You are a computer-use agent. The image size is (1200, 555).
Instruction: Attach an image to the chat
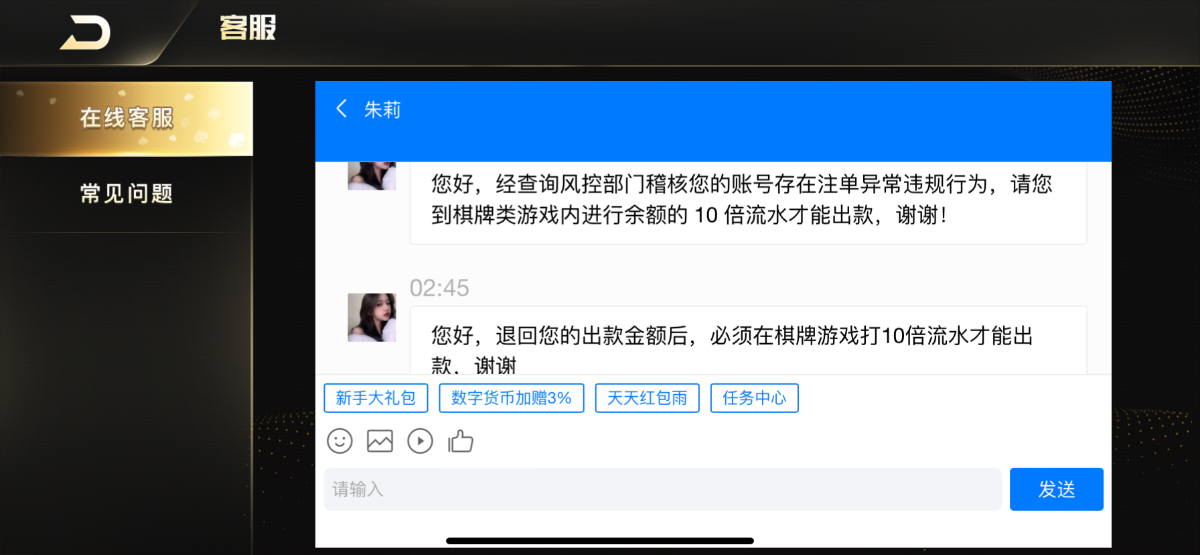(x=380, y=441)
